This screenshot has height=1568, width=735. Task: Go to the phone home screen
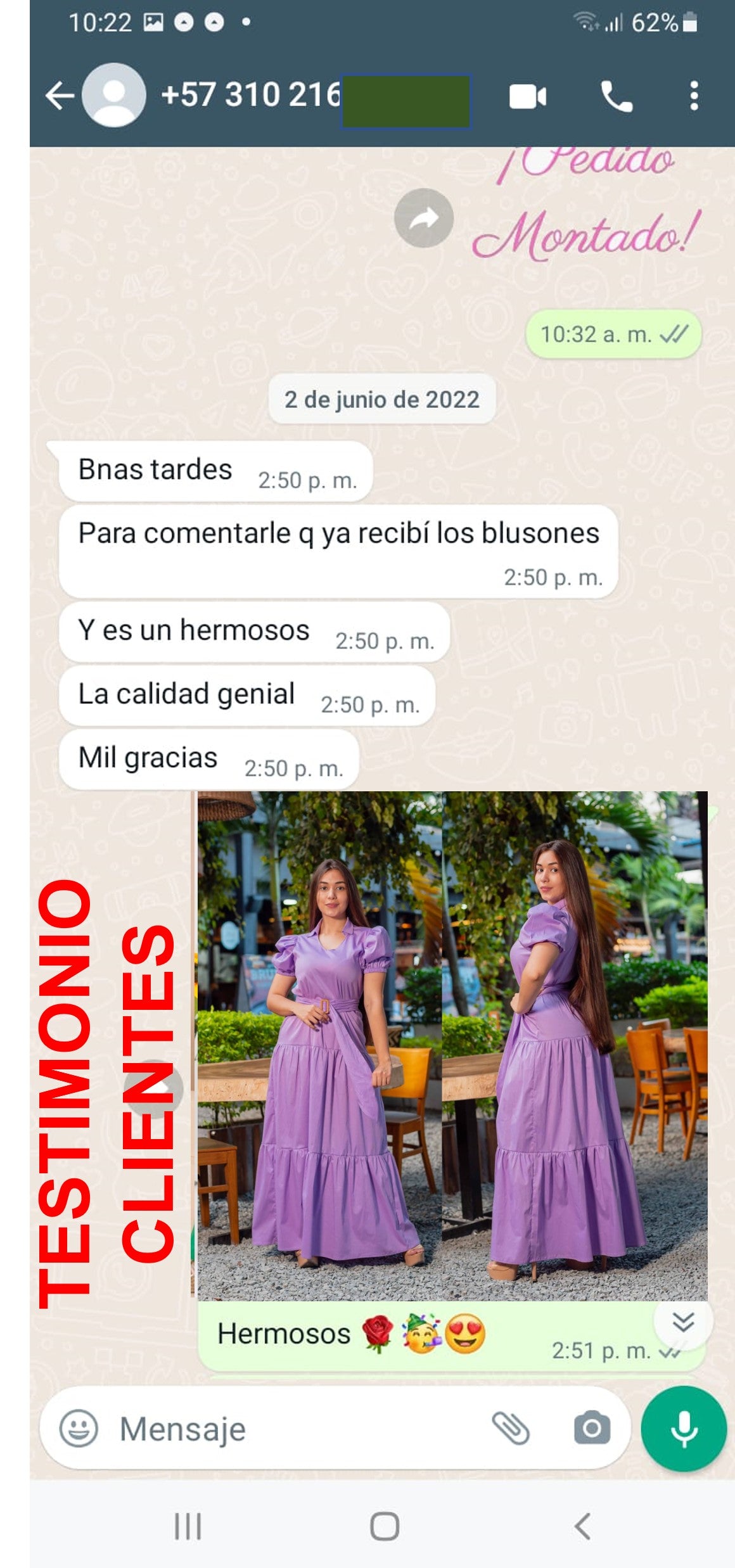tap(385, 1526)
